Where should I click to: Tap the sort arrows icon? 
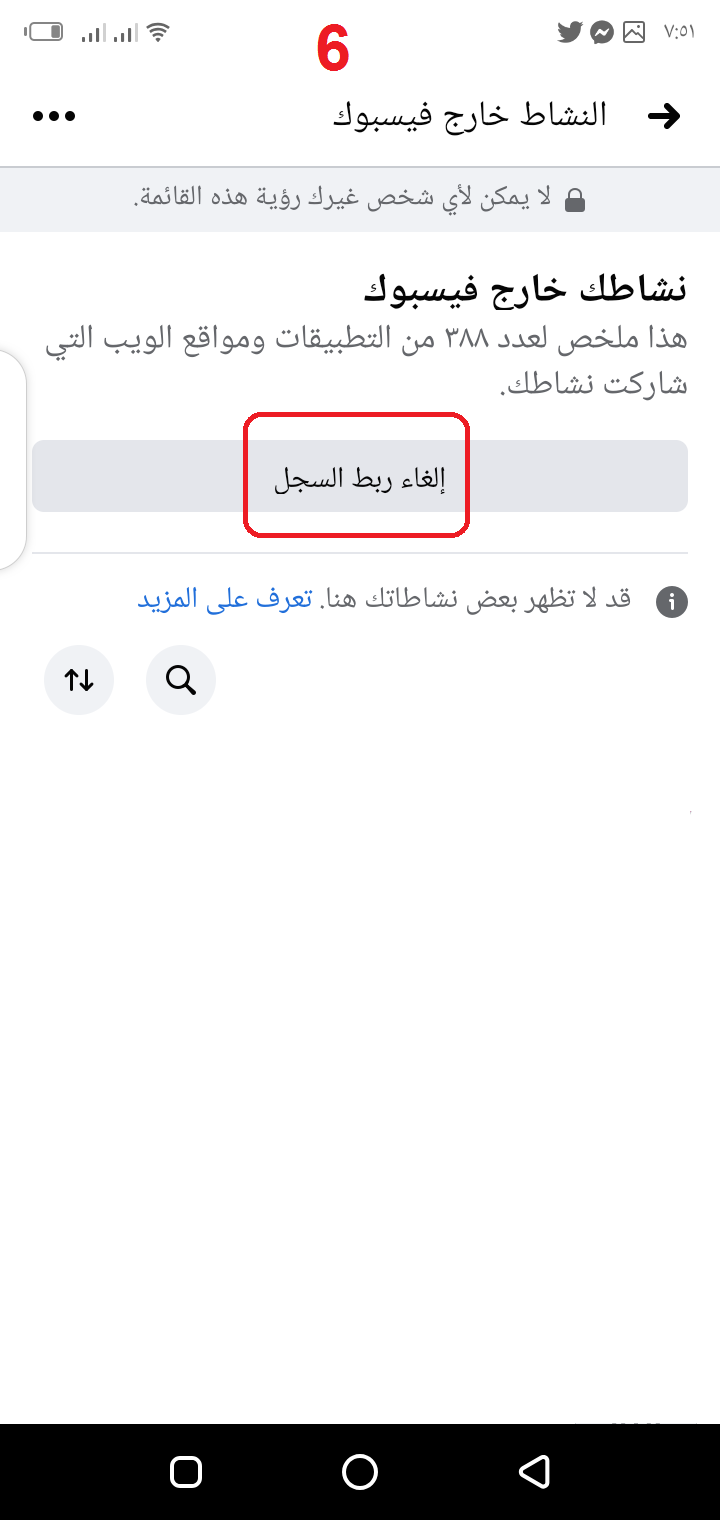79,680
